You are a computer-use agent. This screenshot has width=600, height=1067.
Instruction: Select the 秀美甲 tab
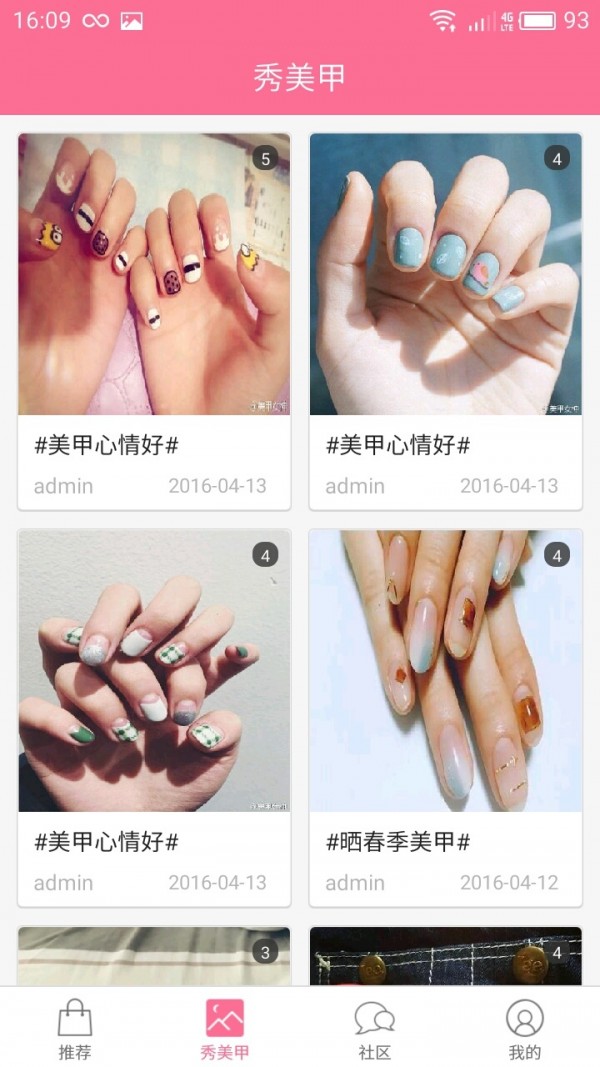point(225,1029)
